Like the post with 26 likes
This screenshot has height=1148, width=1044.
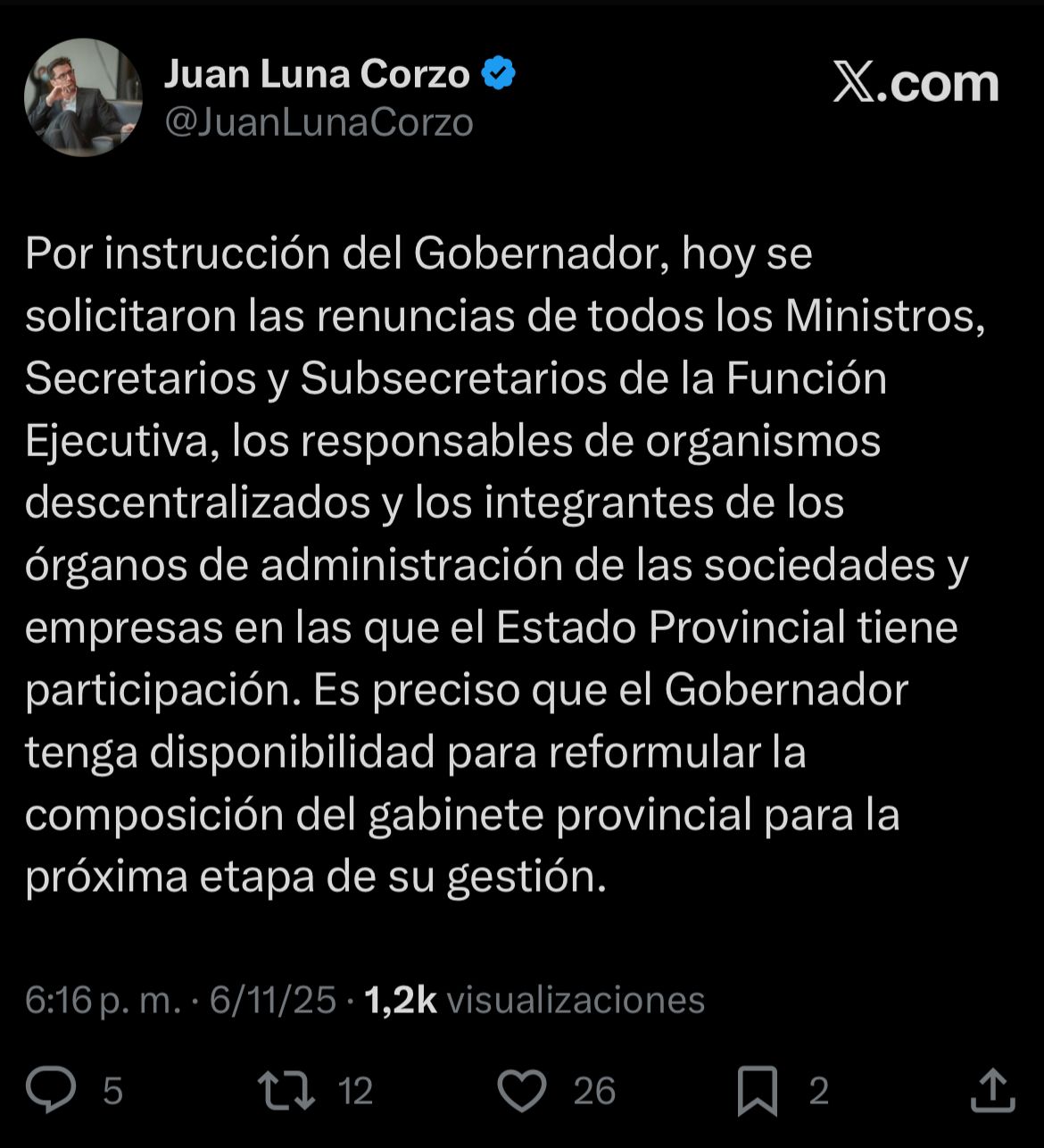[x=521, y=1090]
